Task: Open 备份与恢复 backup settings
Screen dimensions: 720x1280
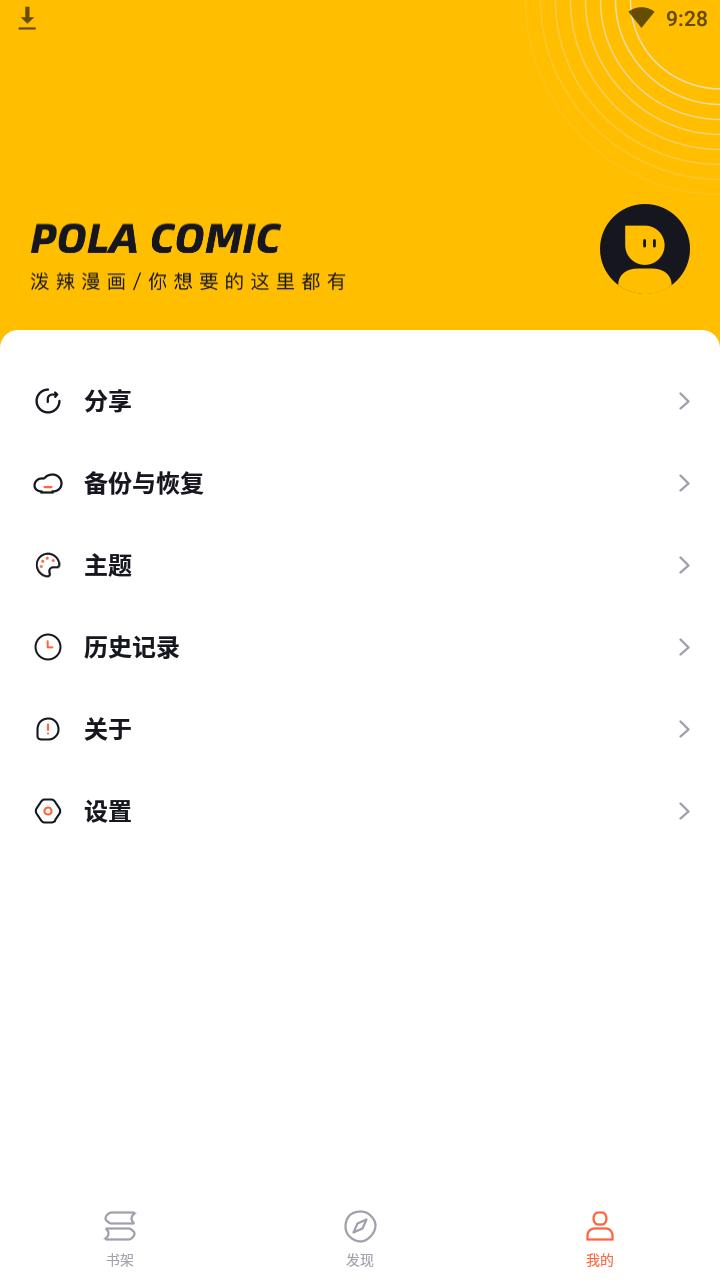Action: click(360, 483)
